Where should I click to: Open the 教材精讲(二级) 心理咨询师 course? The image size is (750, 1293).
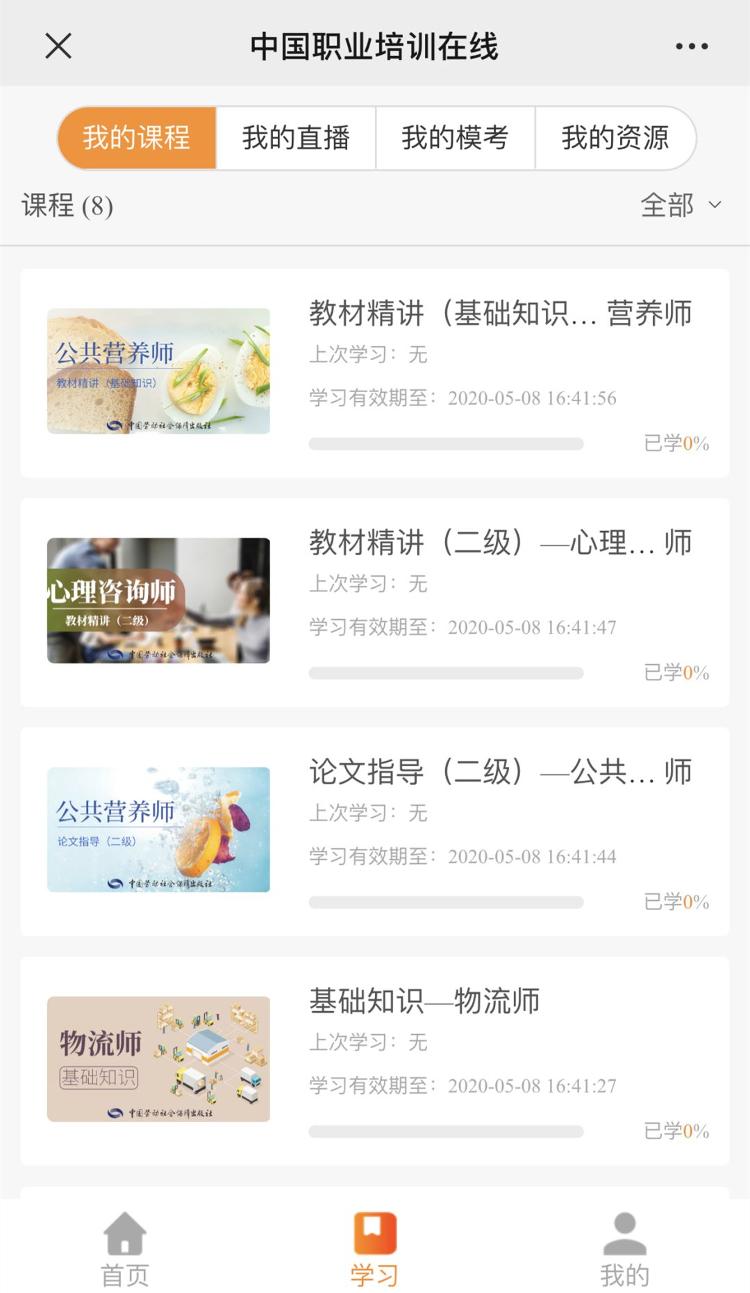[x=500, y=543]
